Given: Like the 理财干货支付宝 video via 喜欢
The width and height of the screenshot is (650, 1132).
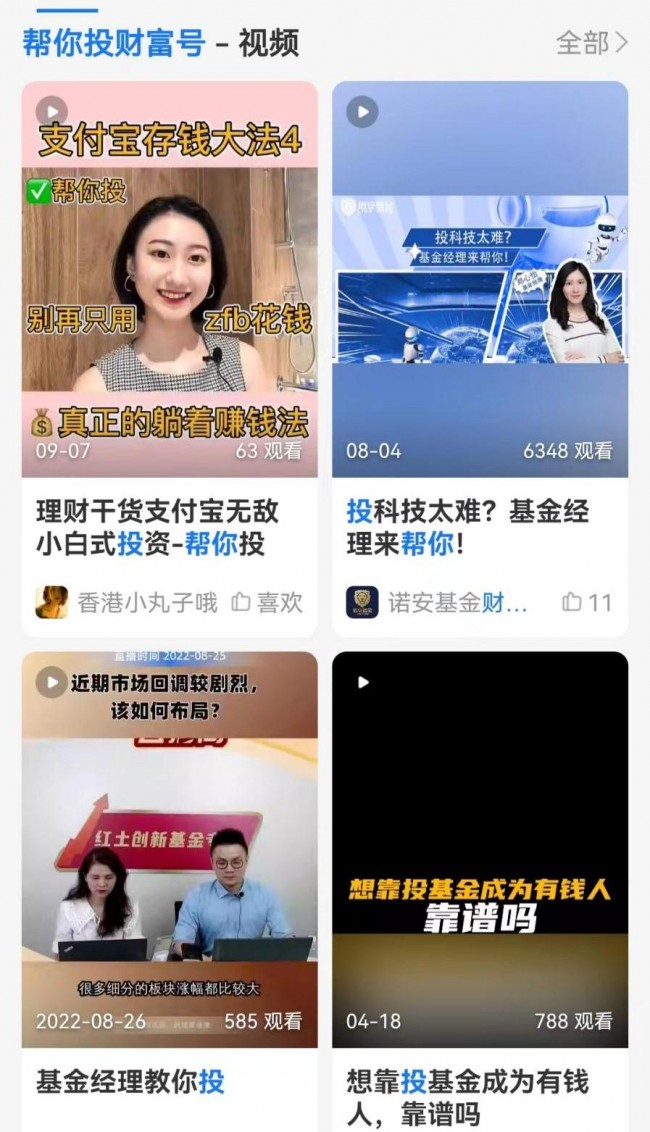Looking at the screenshot, I should [266, 602].
